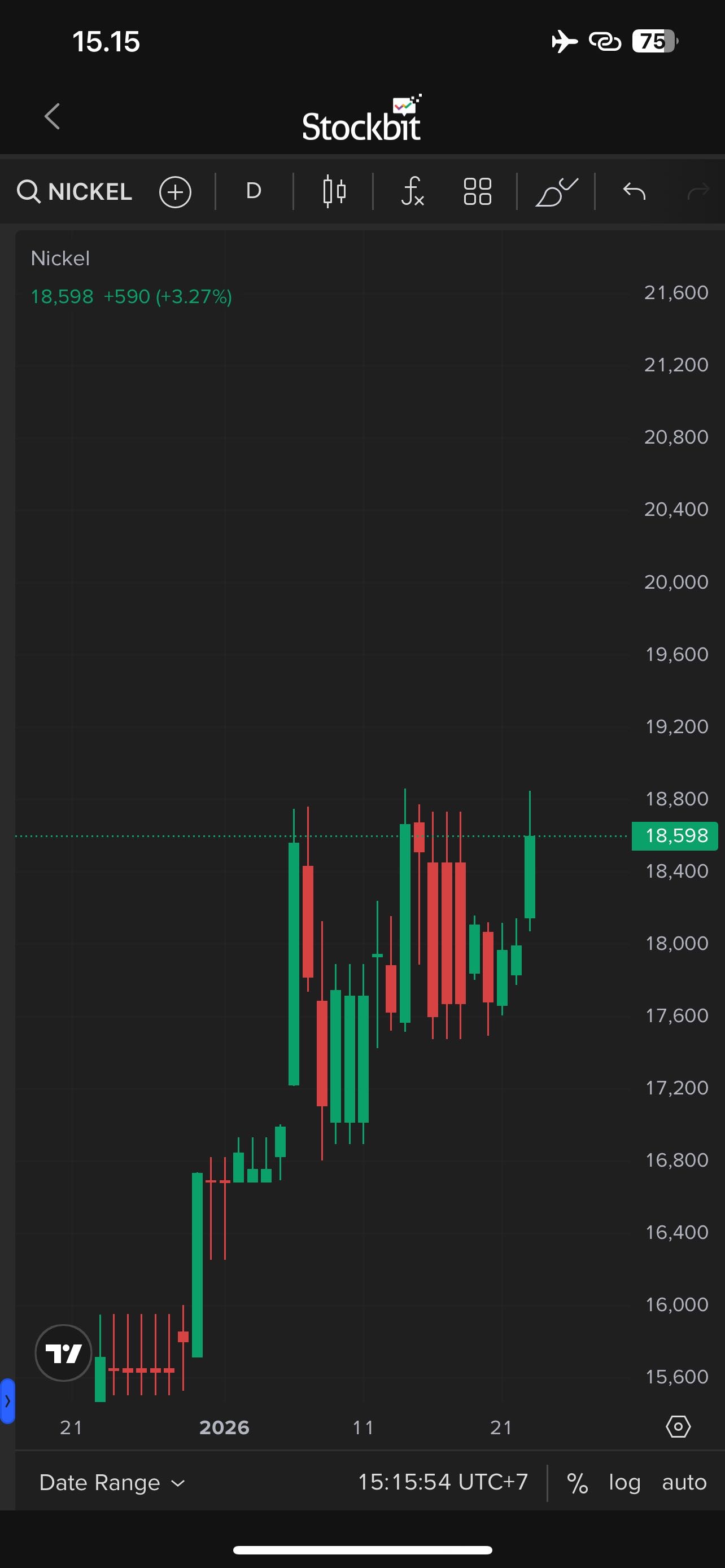The image size is (725, 1568).
Task: Open the timezone selector 15:15:54 UTC+7
Action: 443,1482
